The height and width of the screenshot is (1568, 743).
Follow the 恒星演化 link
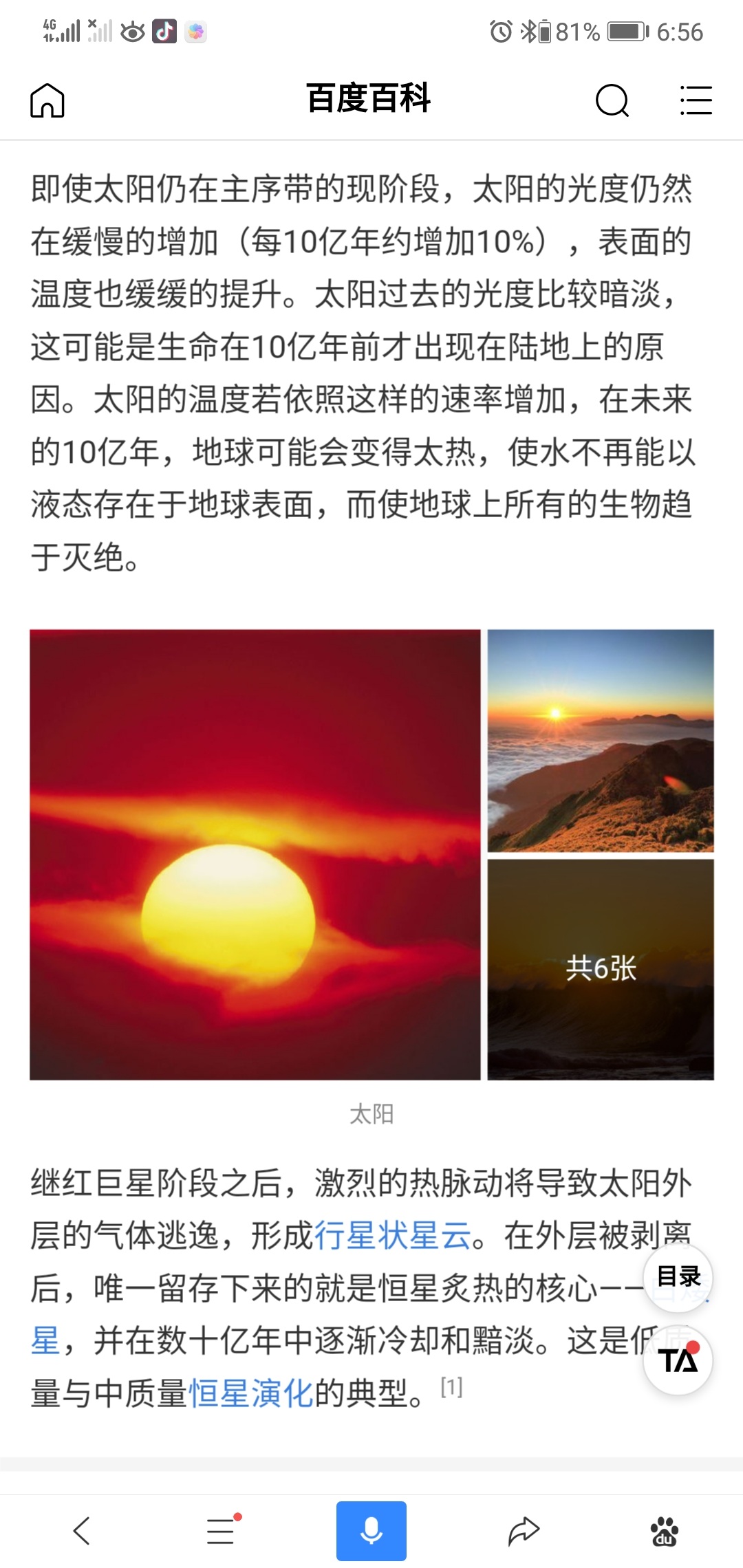click(251, 1393)
